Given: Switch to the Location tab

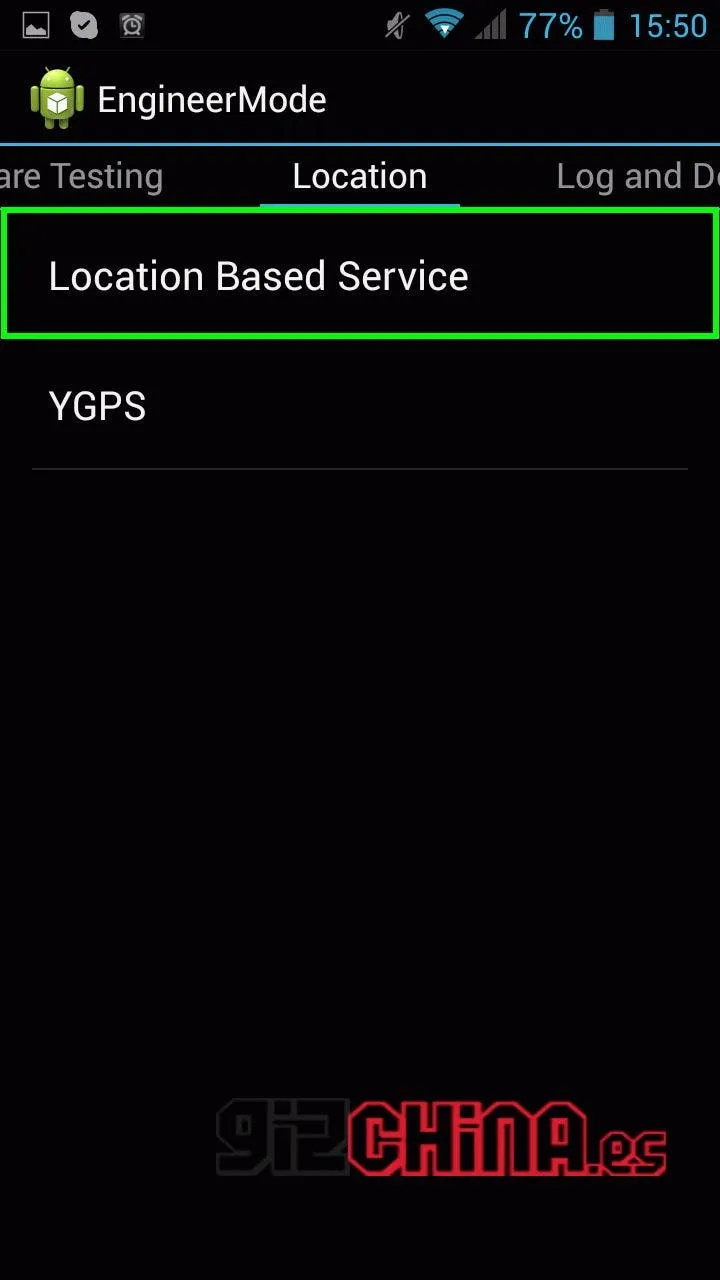Looking at the screenshot, I should coord(359,176).
